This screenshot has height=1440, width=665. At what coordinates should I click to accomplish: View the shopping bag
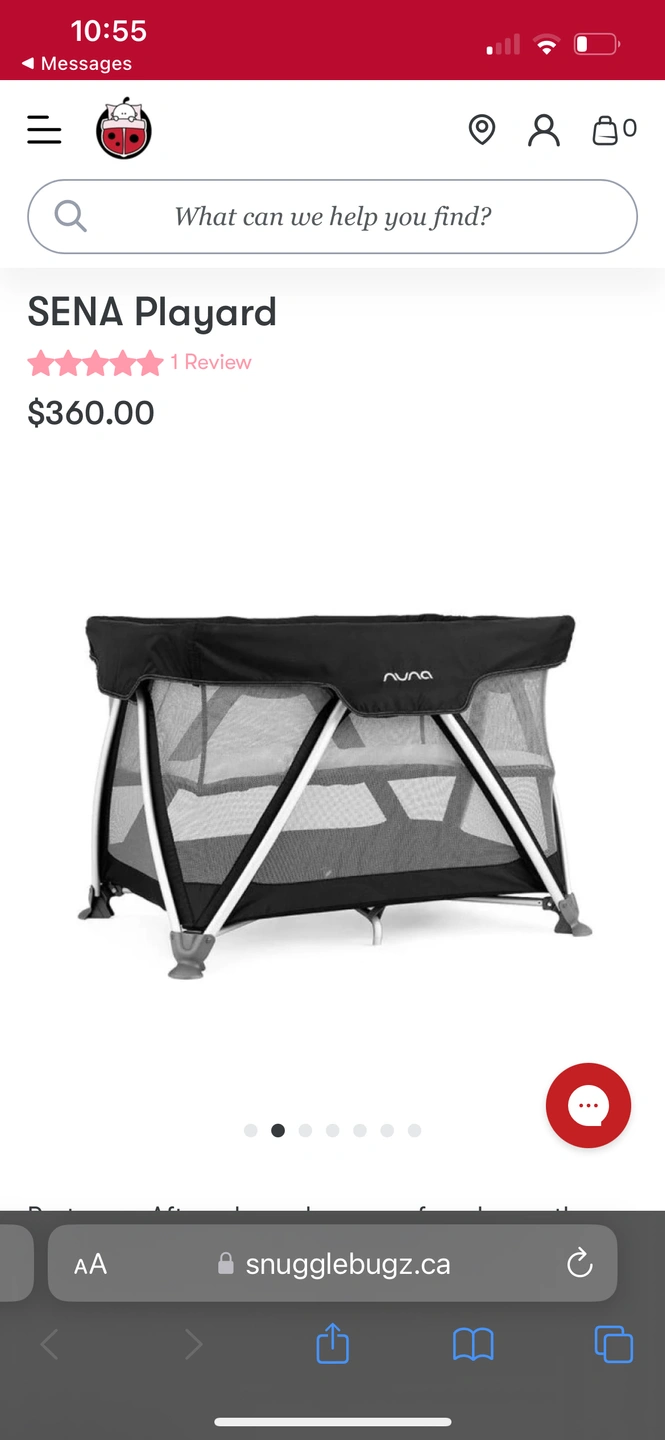tap(612, 129)
